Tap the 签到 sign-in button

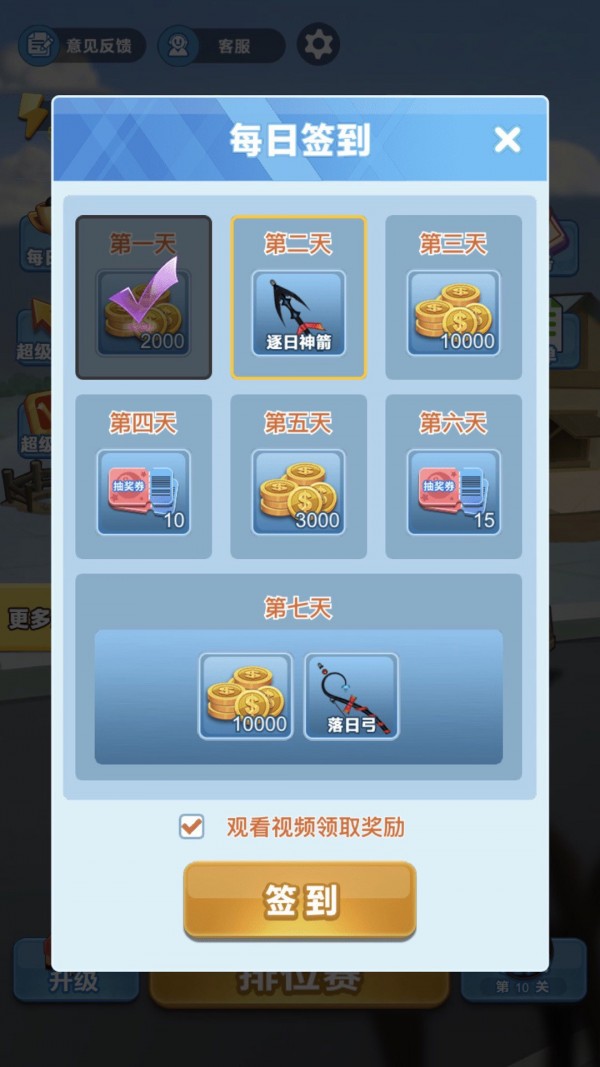[300, 900]
